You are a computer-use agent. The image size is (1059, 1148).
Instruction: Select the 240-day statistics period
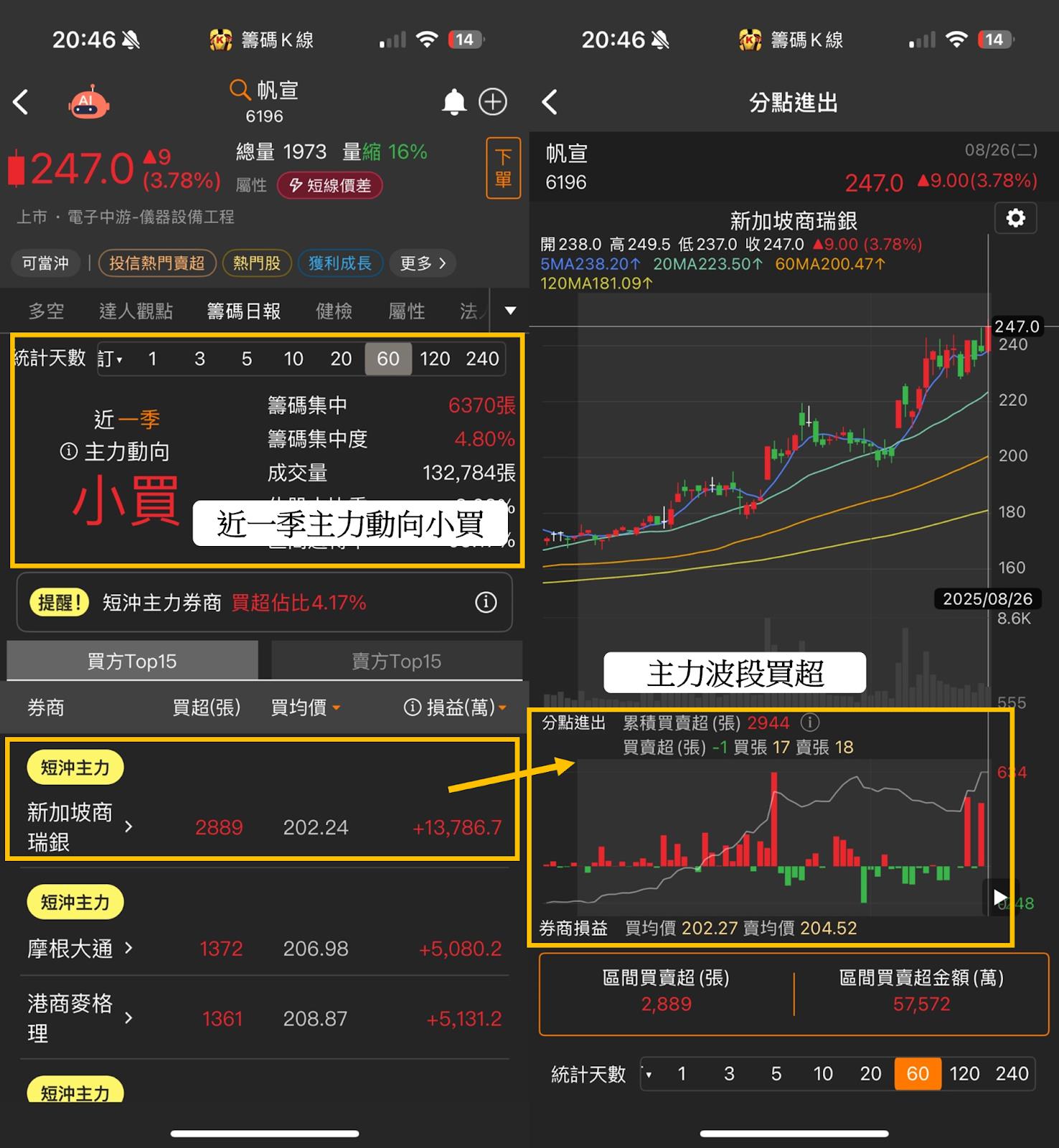point(482,359)
